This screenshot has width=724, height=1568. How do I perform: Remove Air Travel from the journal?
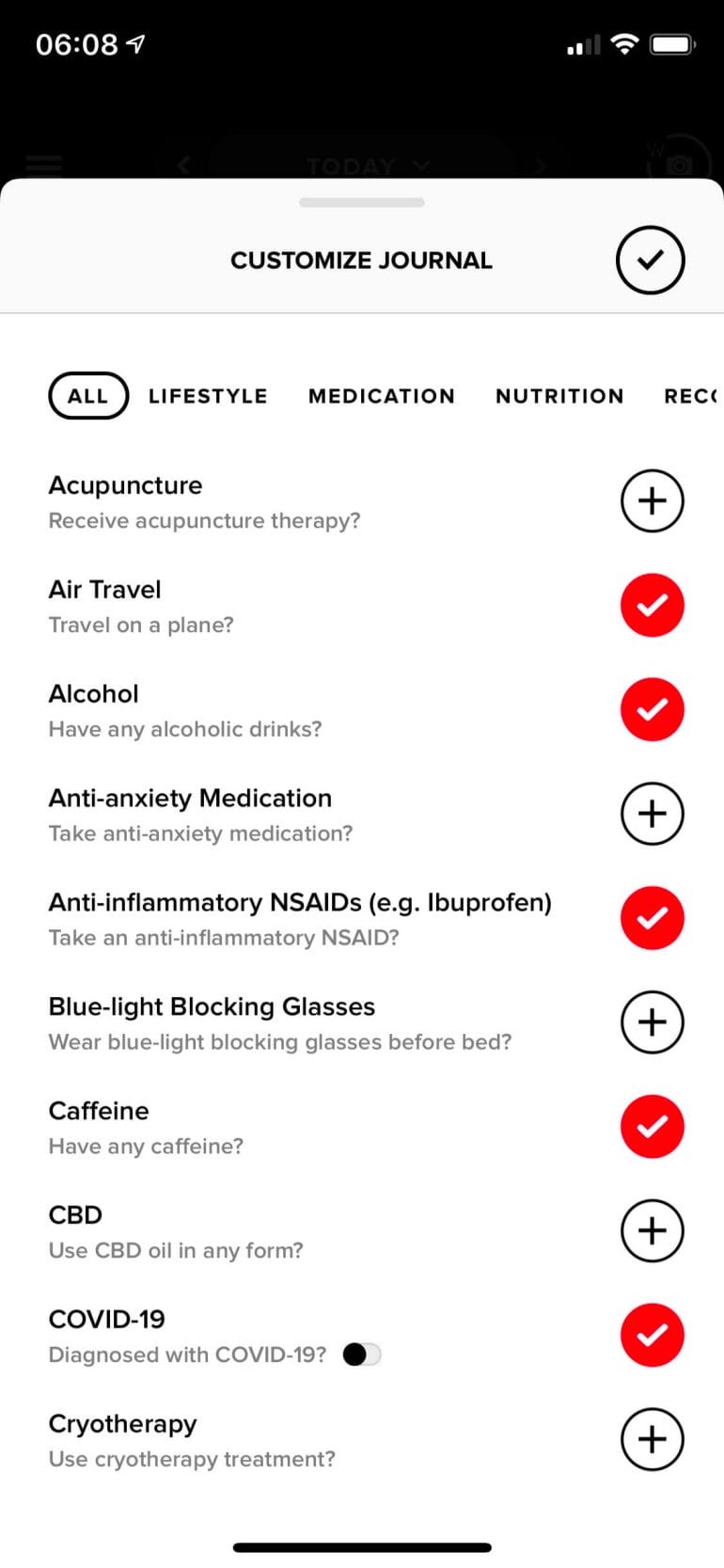652,605
